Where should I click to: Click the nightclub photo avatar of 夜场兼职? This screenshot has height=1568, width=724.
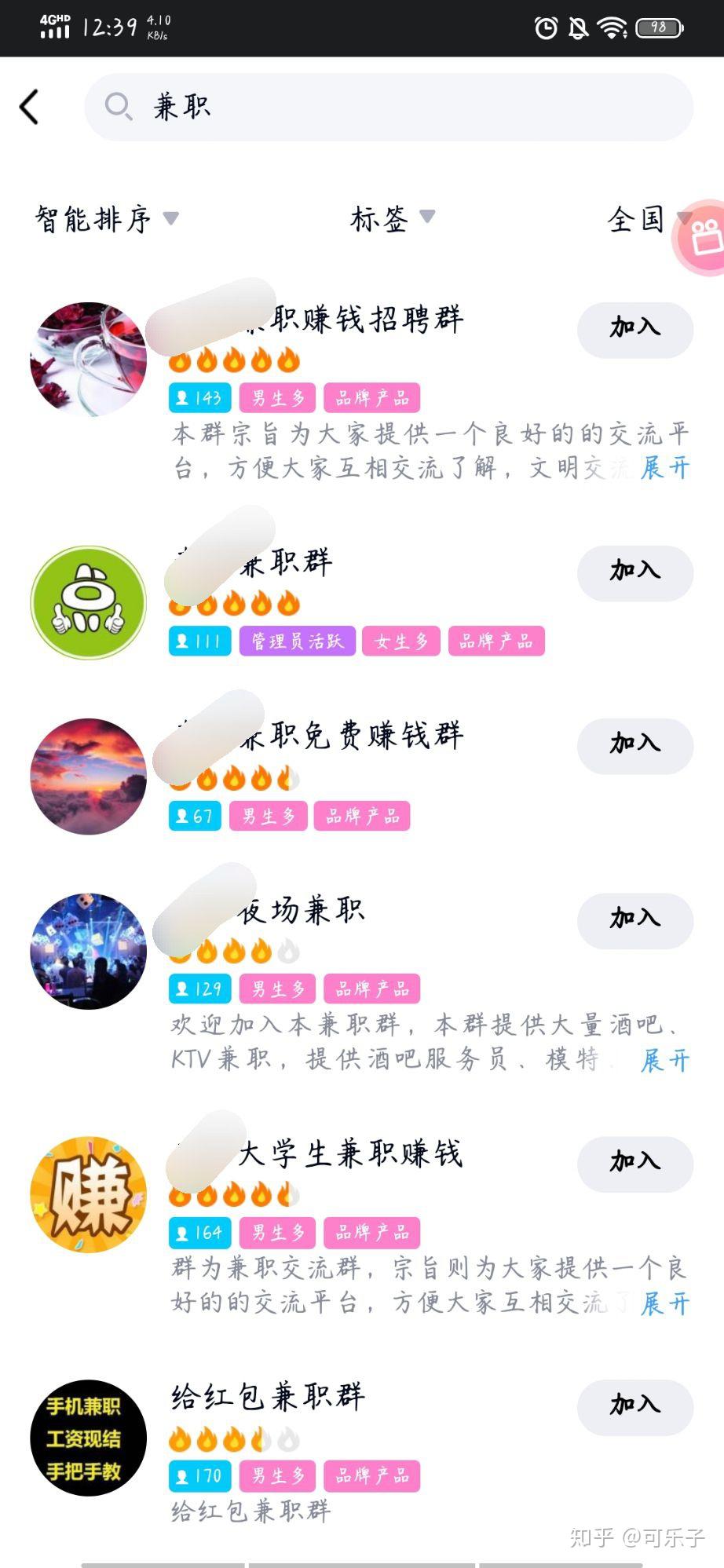pyautogui.click(x=88, y=948)
